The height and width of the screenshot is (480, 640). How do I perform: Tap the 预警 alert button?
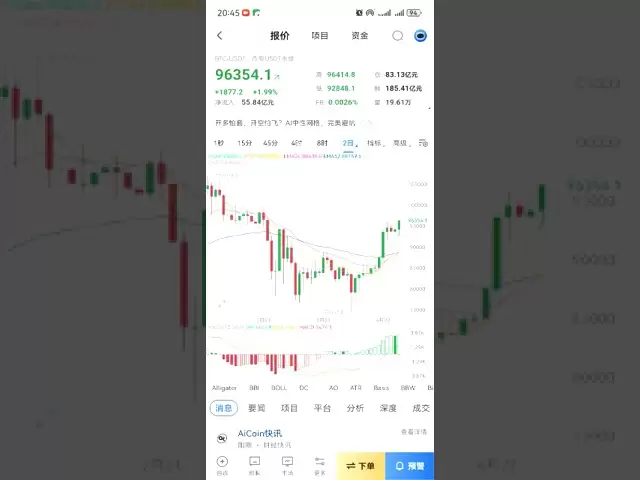pos(410,465)
